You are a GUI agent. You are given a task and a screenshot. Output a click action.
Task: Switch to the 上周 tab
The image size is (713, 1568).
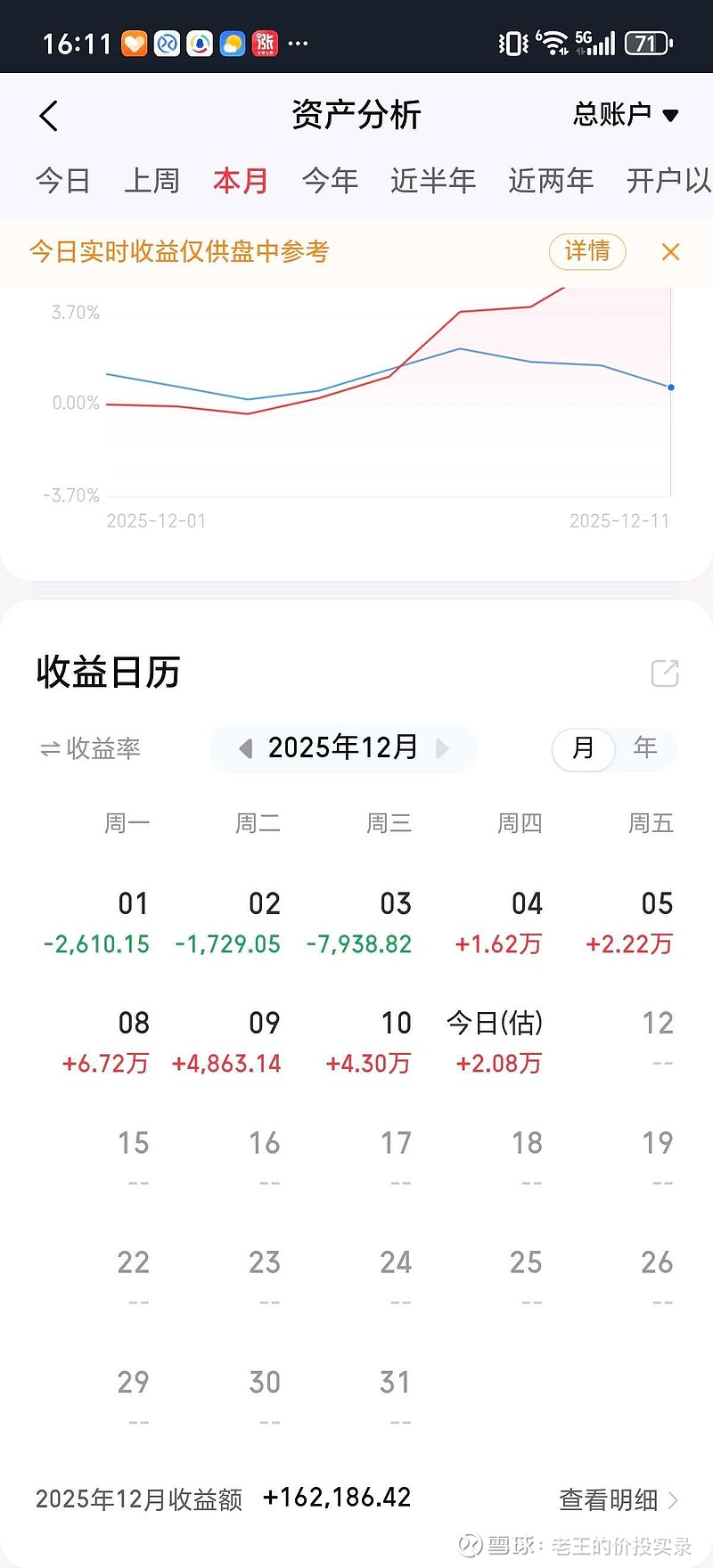[152, 180]
